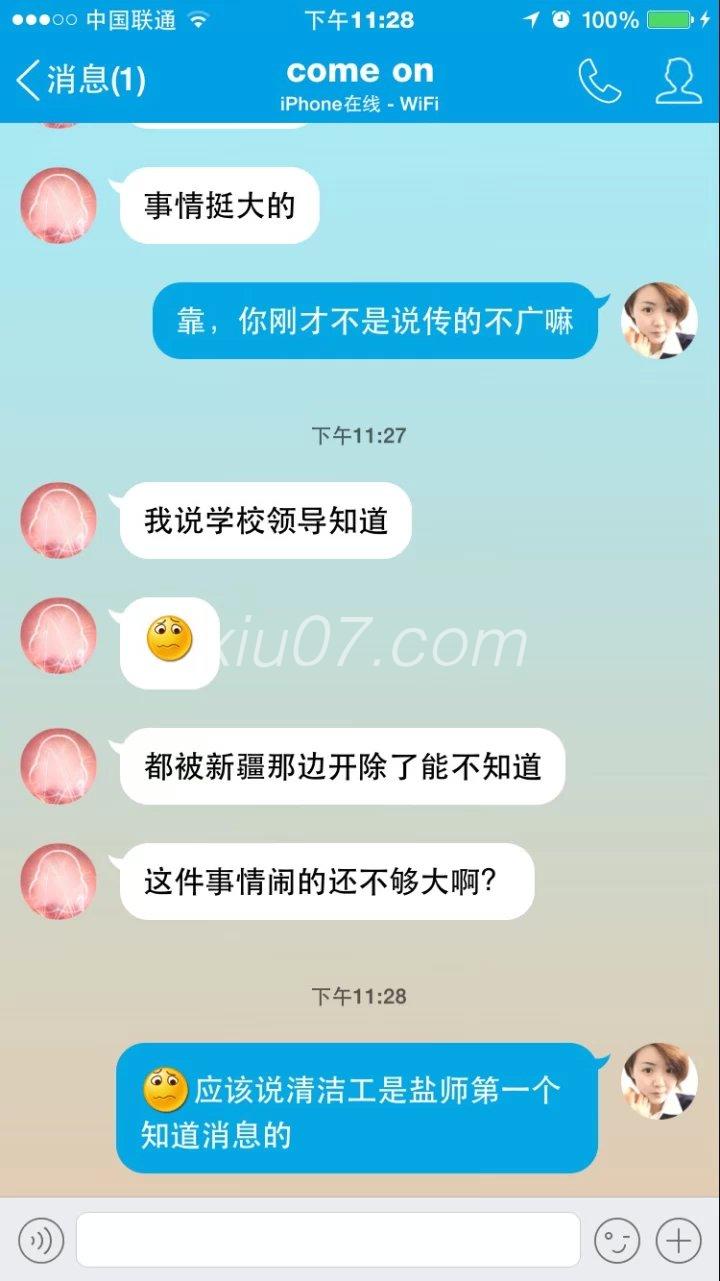Start a voice call with come on
The width and height of the screenshot is (720, 1281).
click(x=600, y=81)
